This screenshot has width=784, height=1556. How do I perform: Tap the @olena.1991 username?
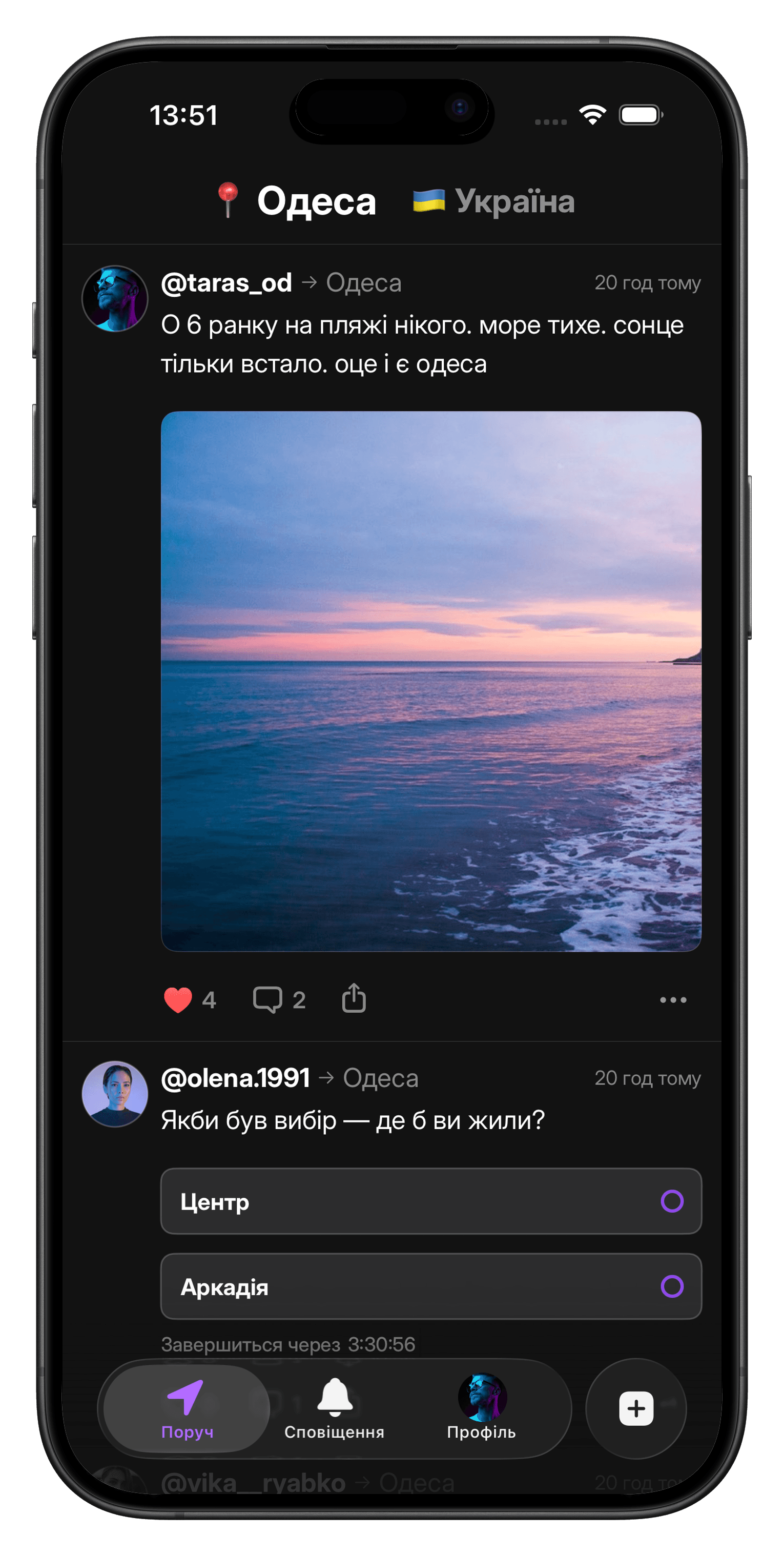(x=236, y=1078)
